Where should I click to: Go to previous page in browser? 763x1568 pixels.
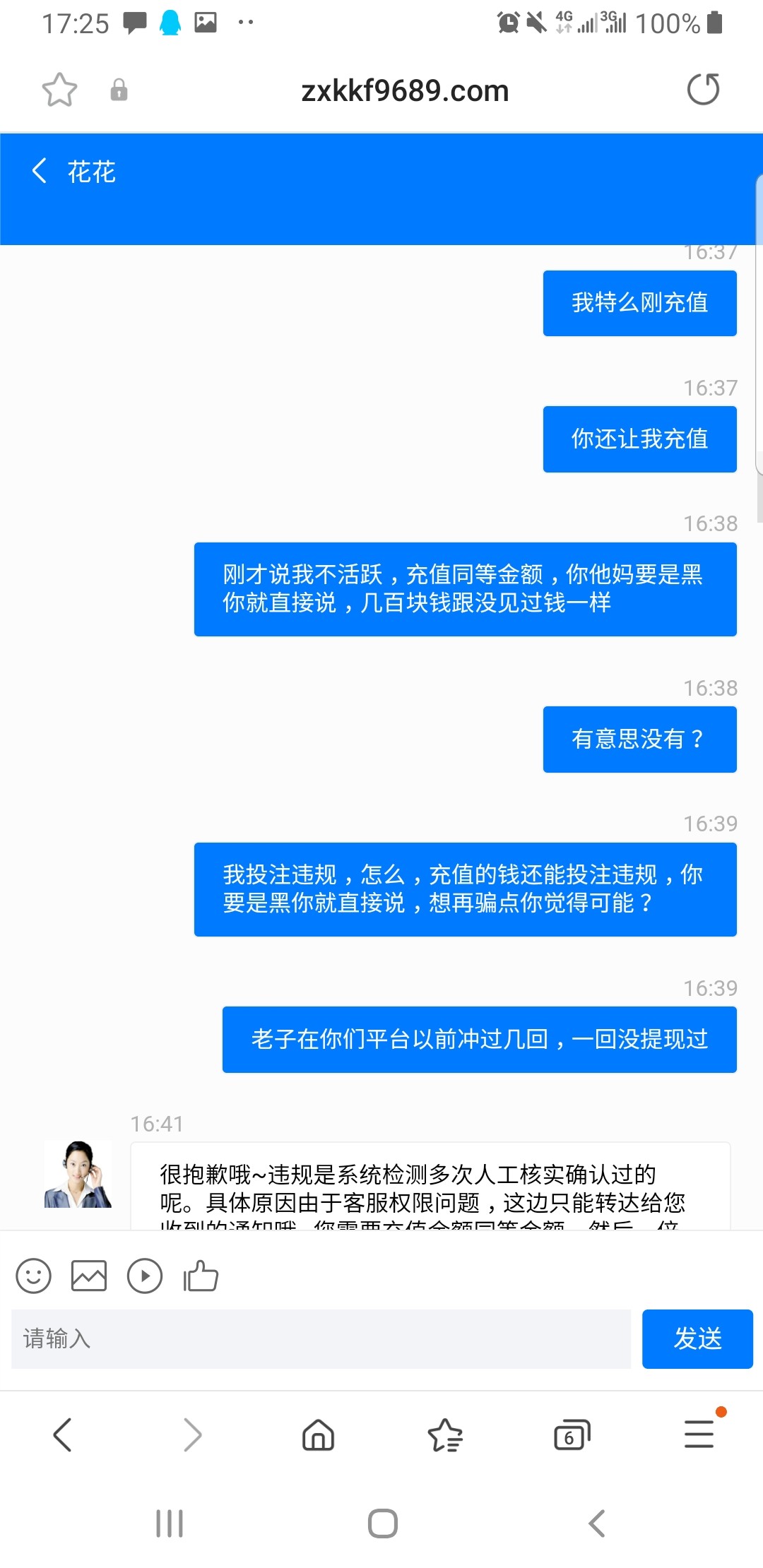63,1435
